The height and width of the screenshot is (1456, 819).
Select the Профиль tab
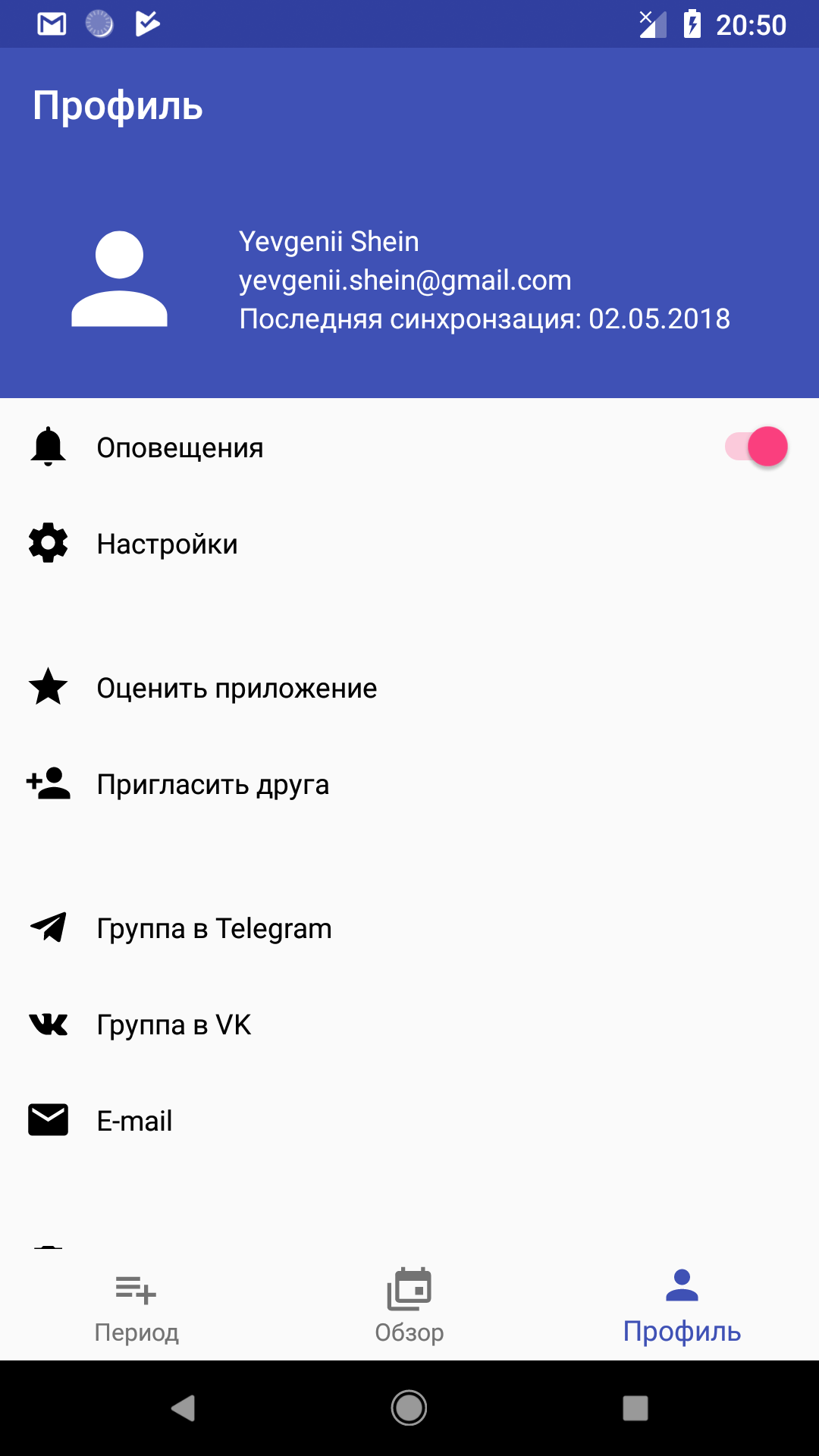click(x=682, y=1305)
